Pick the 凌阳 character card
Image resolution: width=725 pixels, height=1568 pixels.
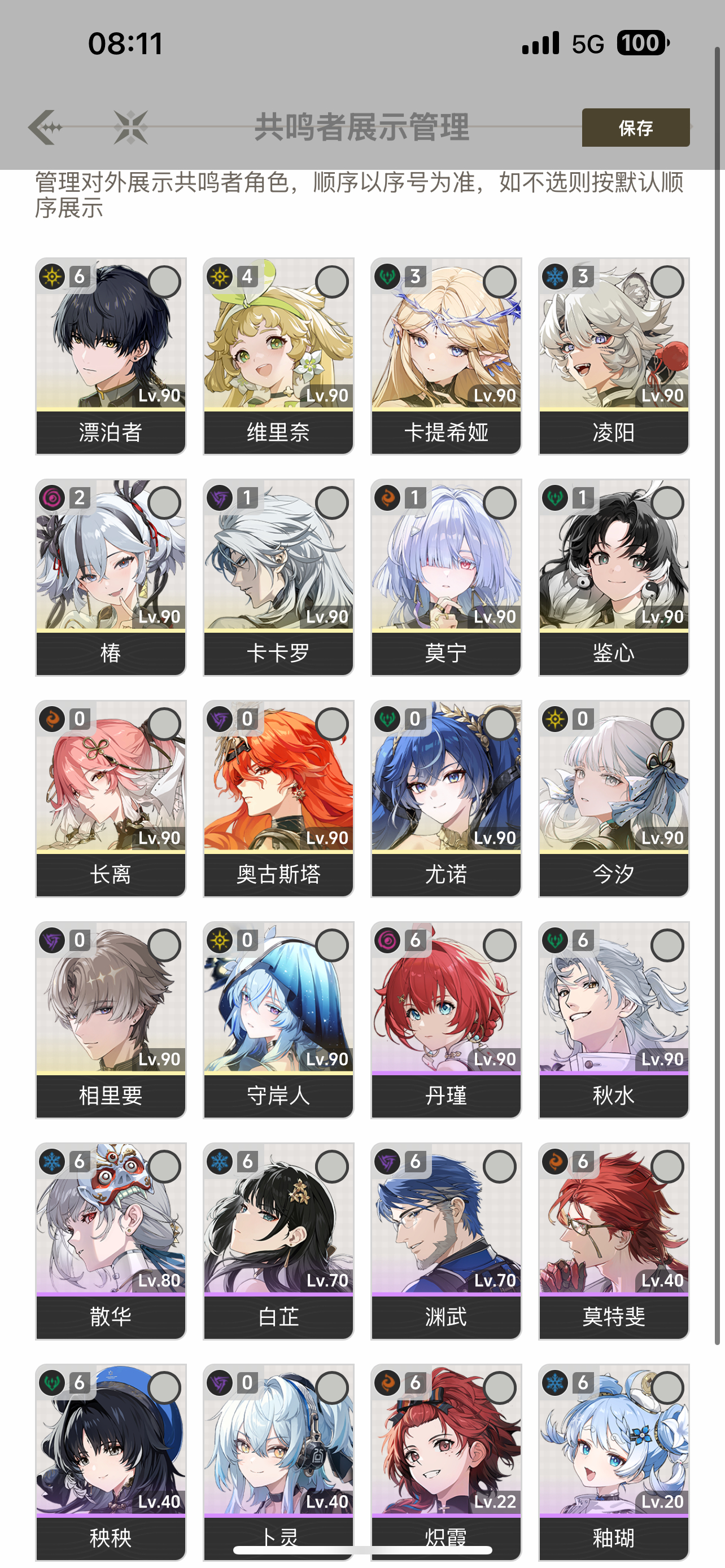pyautogui.click(x=614, y=356)
